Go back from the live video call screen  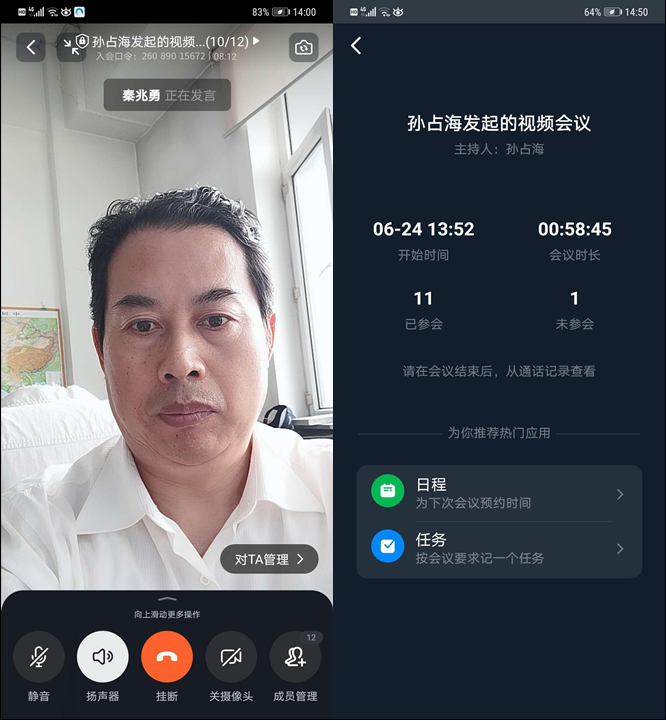pyautogui.click(x=31, y=46)
